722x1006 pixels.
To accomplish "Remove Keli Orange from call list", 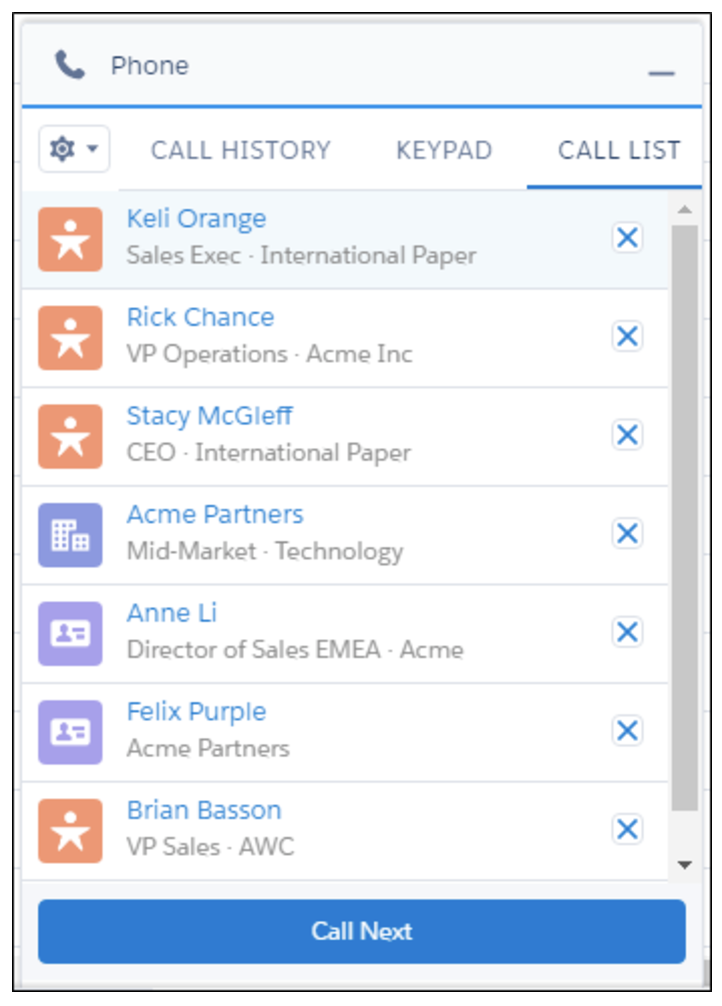I will (627, 238).
